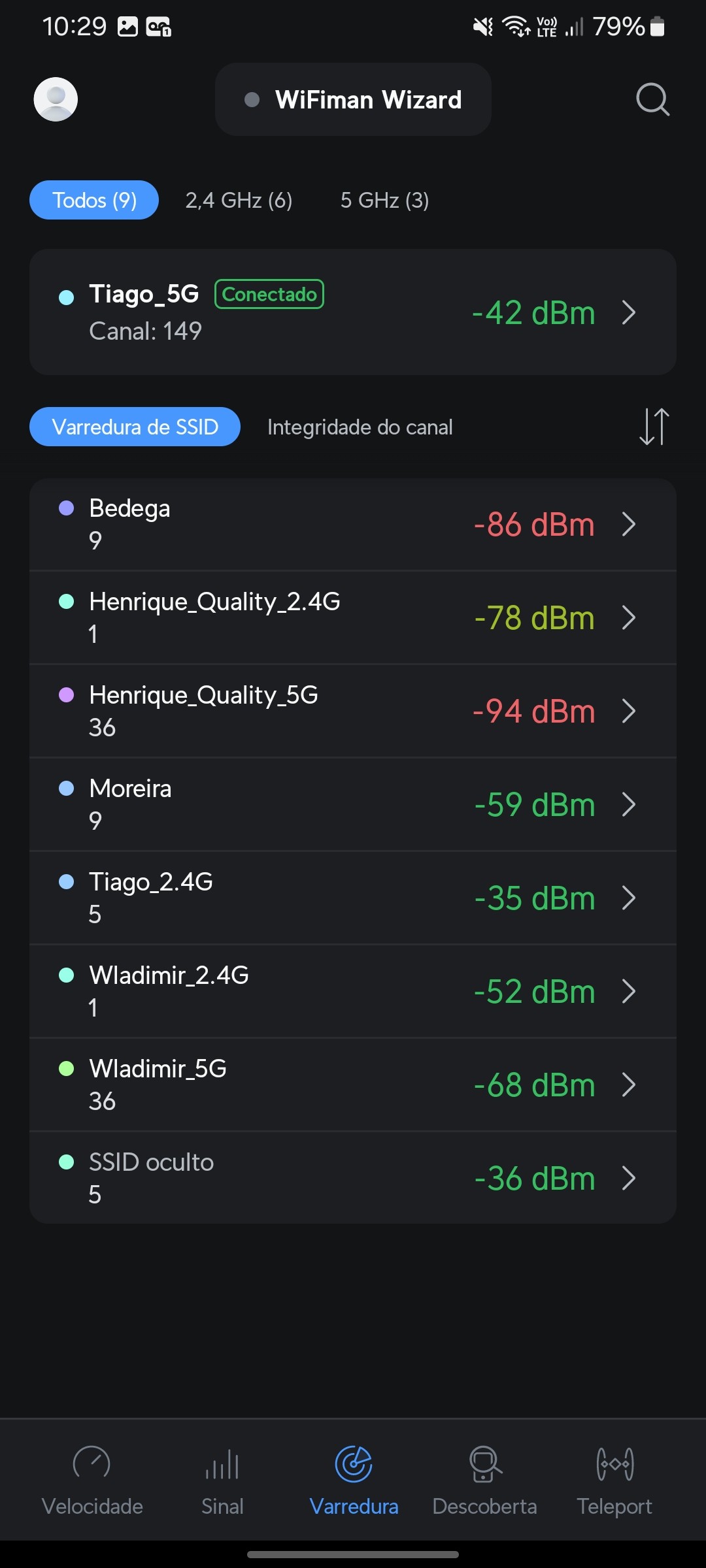706x1568 pixels.
Task: Show details for the Moreira network
Action: [353, 805]
